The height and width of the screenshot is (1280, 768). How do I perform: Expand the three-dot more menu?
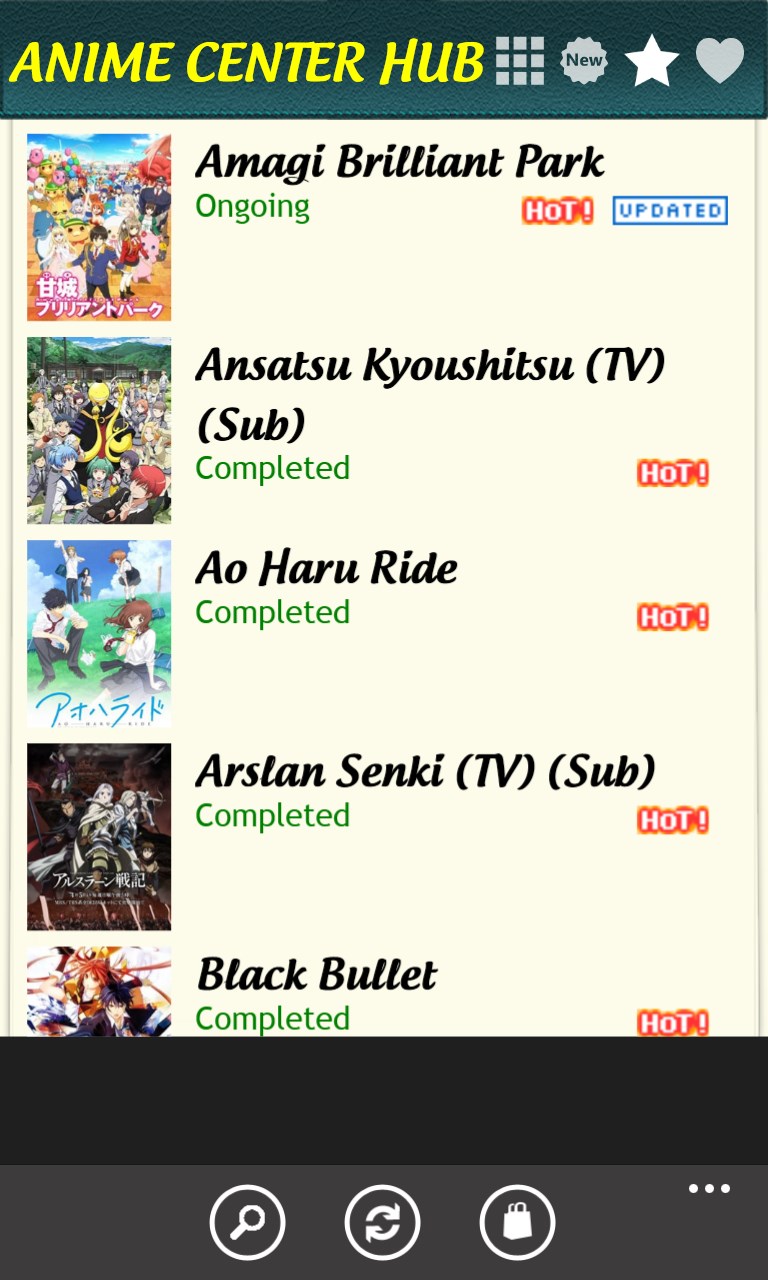click(709, 1189)
